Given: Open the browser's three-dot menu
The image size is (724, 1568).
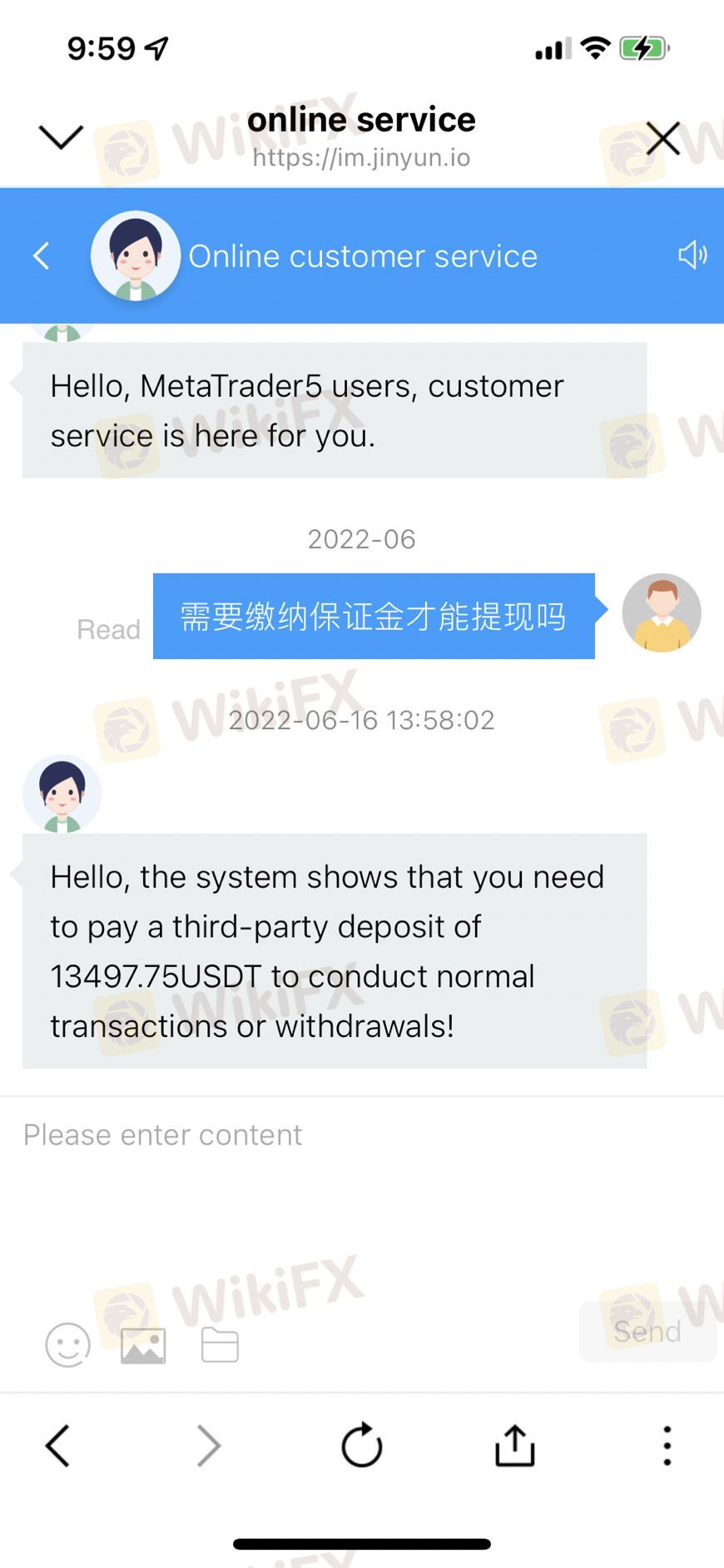Looking at the screenshot, I should (x=667, y=1446).
